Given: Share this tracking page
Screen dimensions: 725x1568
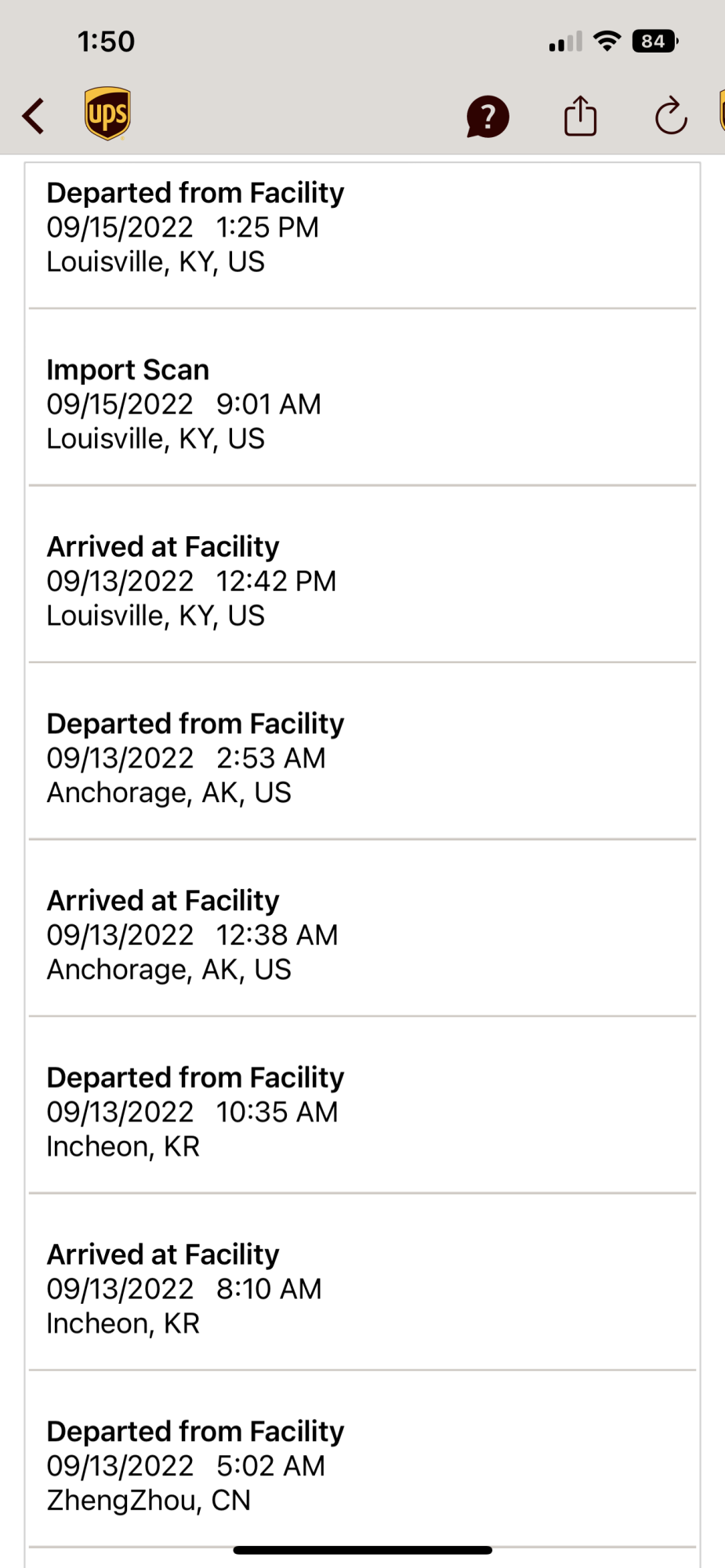Looking at the screenshot, I should tap(580, 116).
